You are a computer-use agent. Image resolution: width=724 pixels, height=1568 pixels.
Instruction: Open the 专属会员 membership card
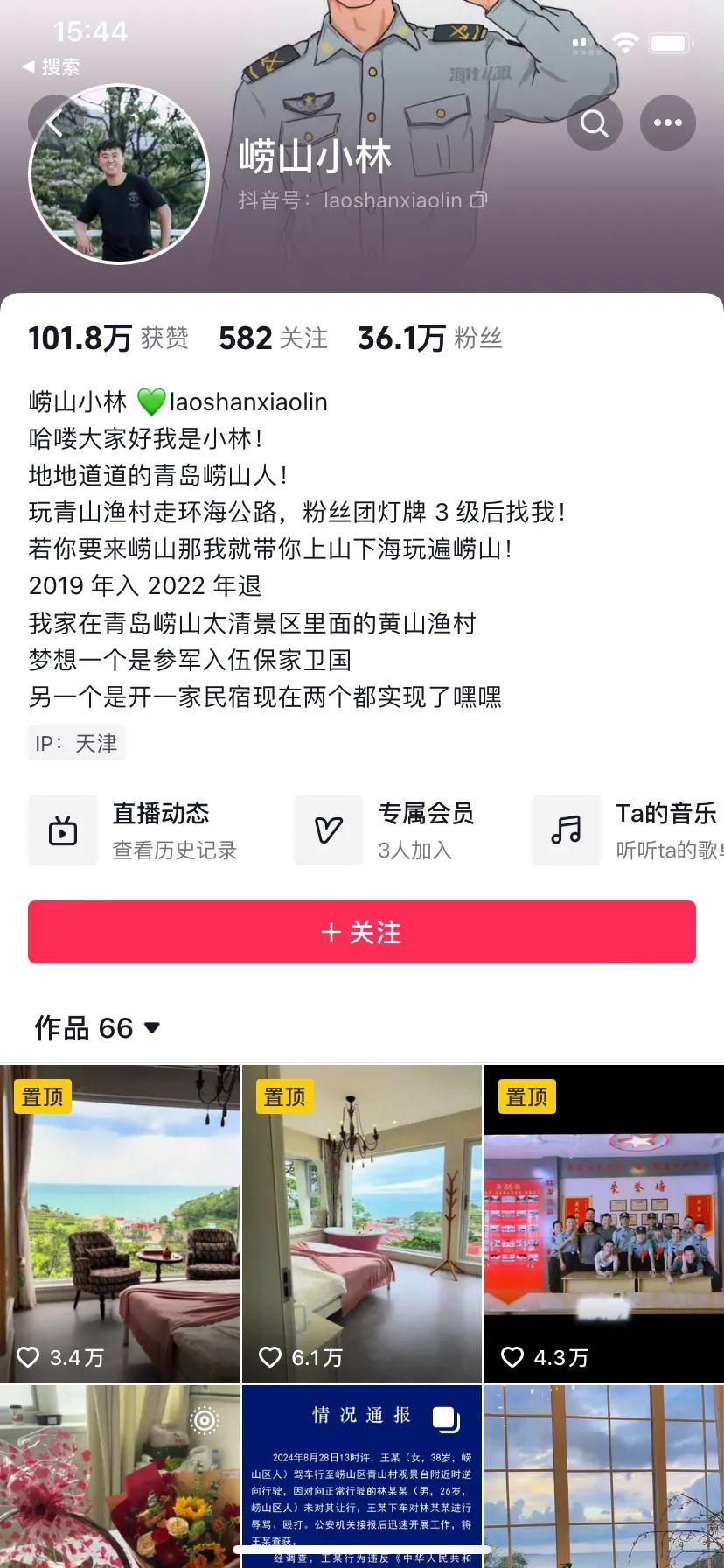(386, 830)
